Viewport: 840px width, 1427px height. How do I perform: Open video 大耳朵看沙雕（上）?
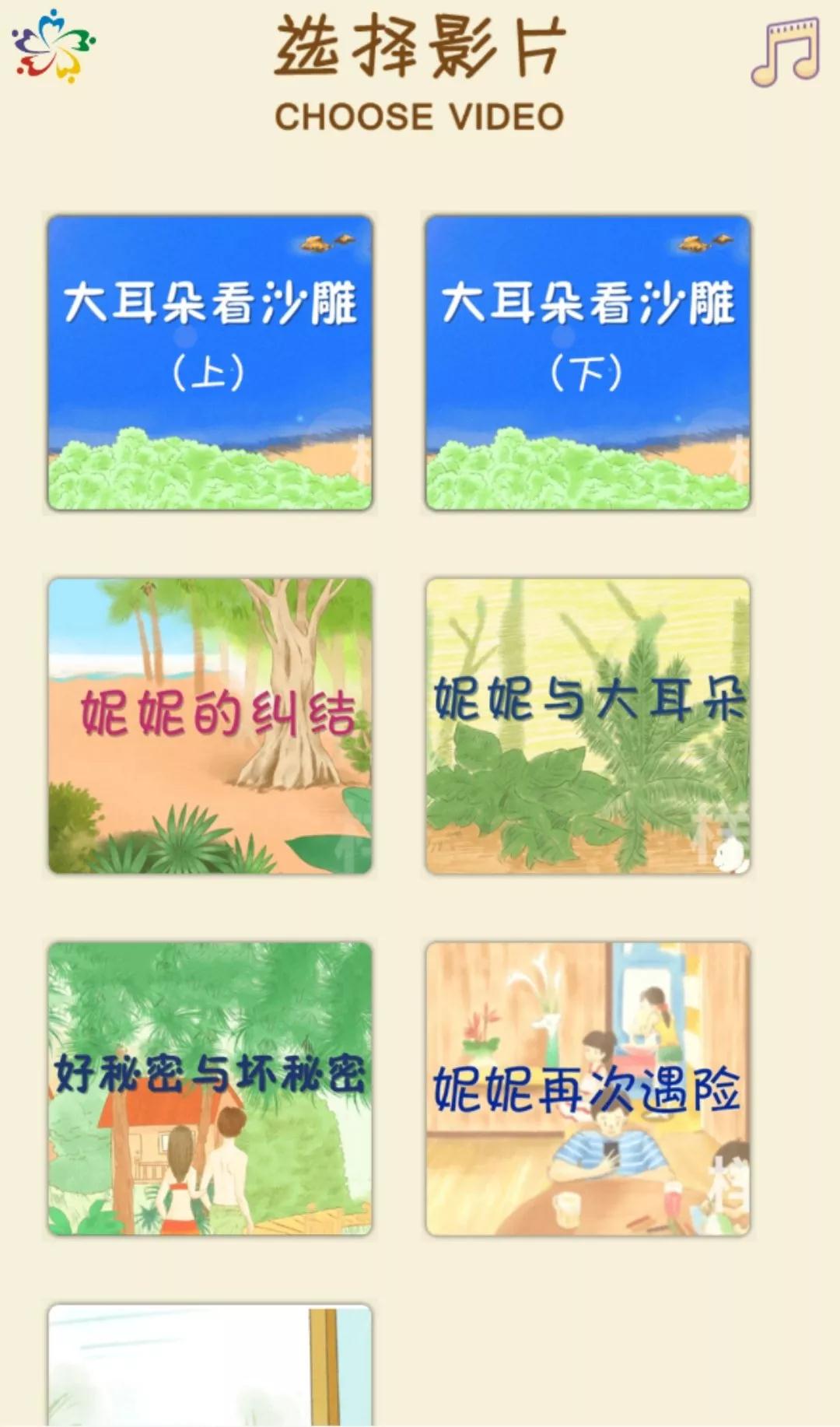tap(210, 363)
